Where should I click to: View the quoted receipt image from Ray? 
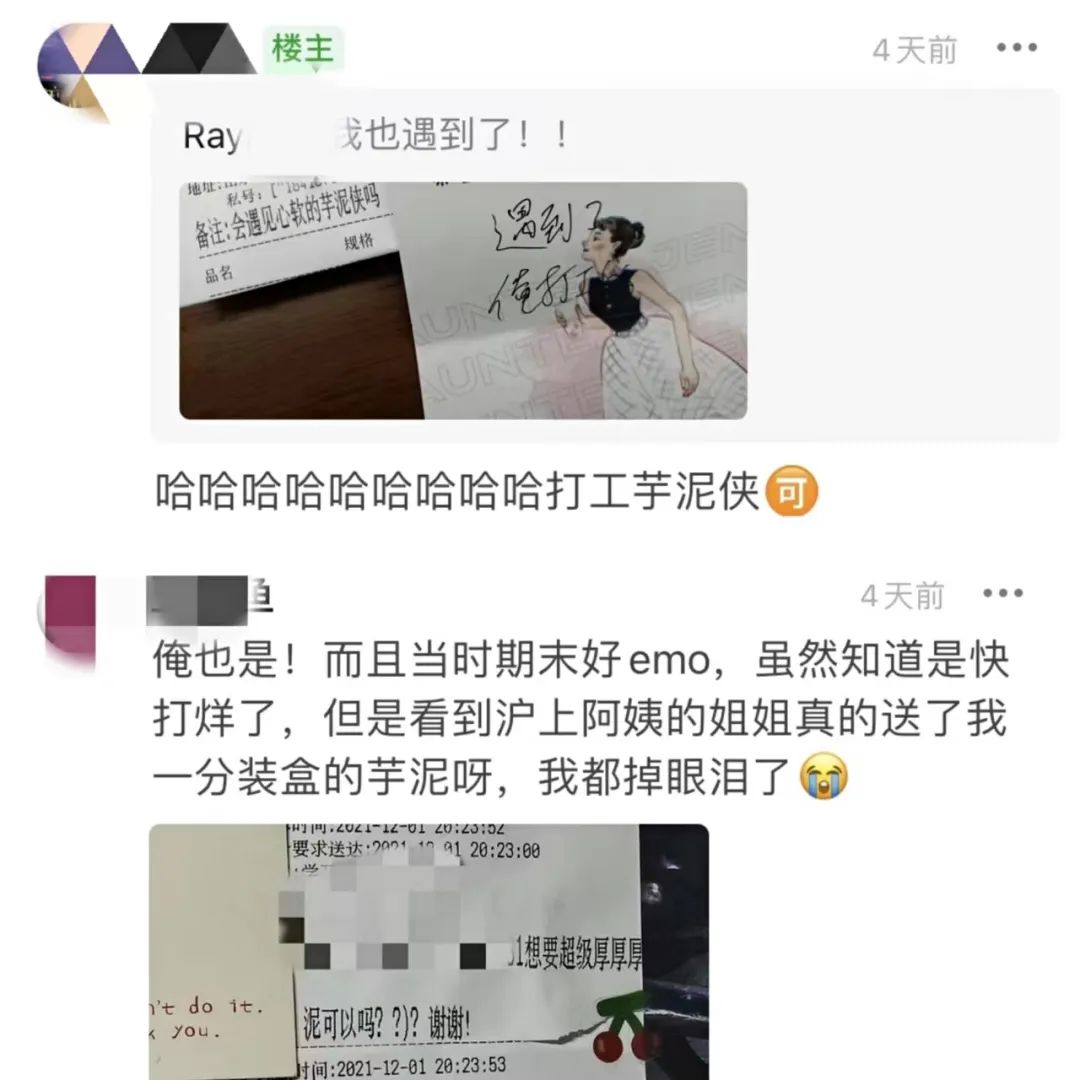(x=462, y=300)
